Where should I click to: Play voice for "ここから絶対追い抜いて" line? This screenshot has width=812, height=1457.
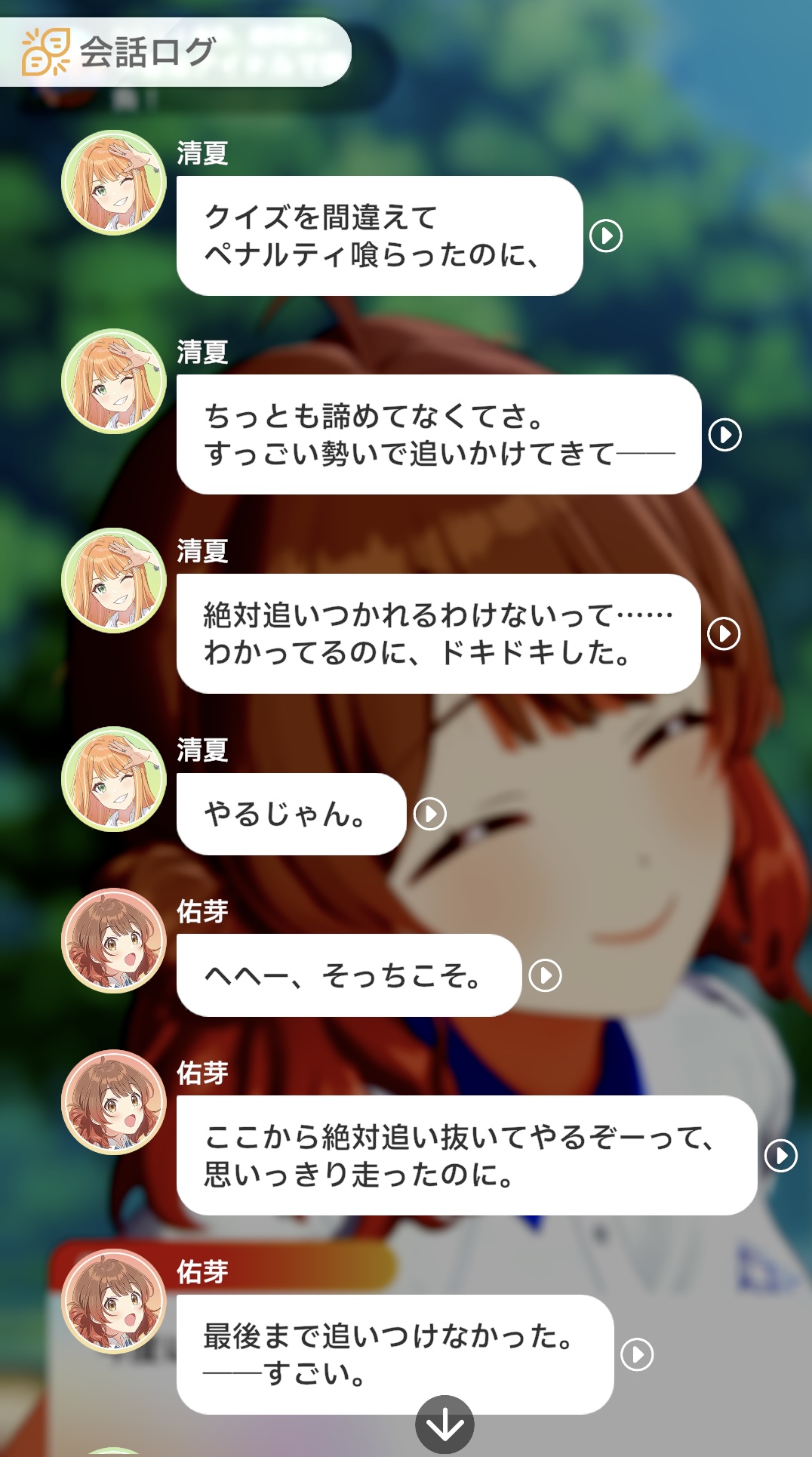coord(781,1155)
